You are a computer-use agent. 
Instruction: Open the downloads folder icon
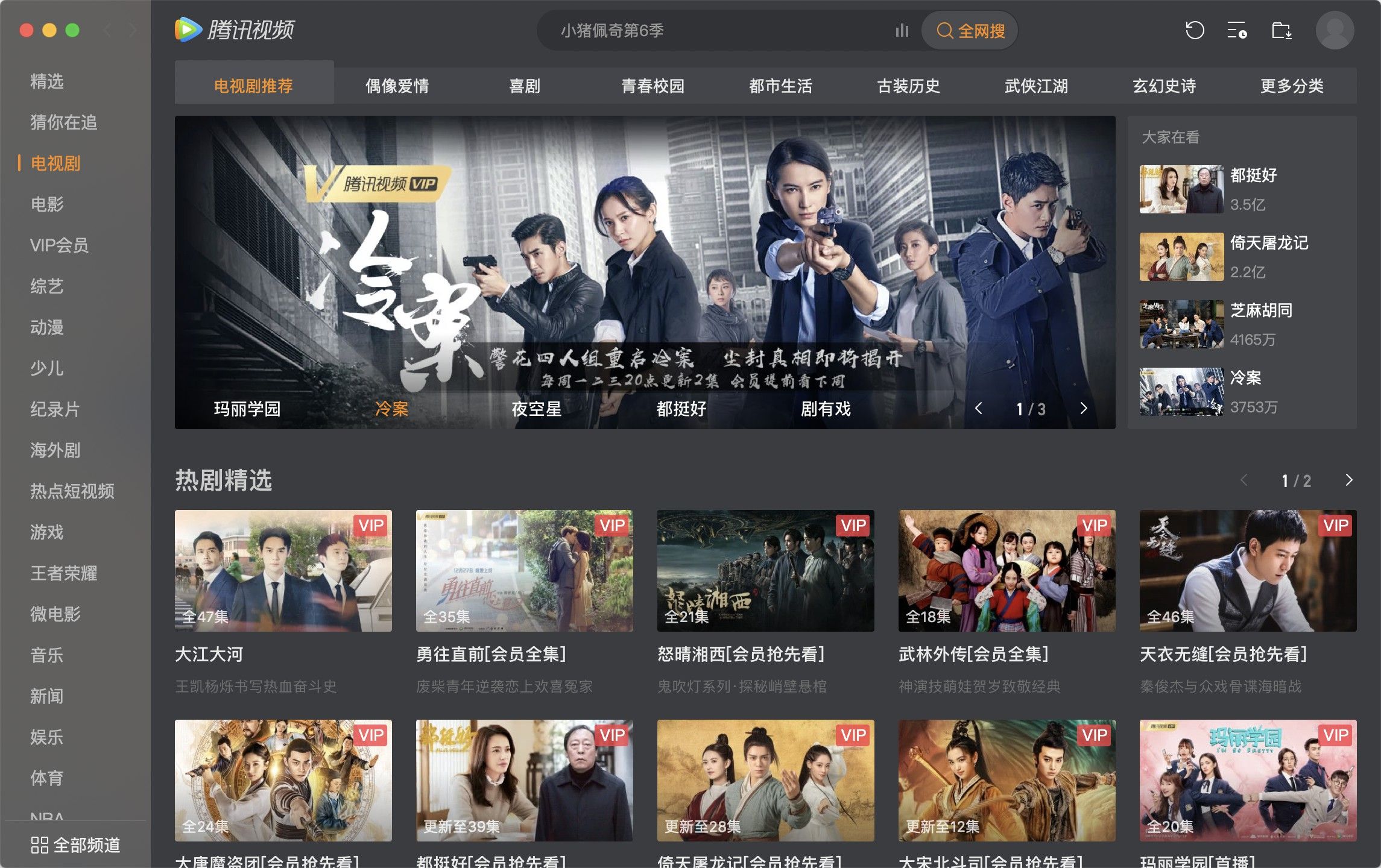(1281, 30)
